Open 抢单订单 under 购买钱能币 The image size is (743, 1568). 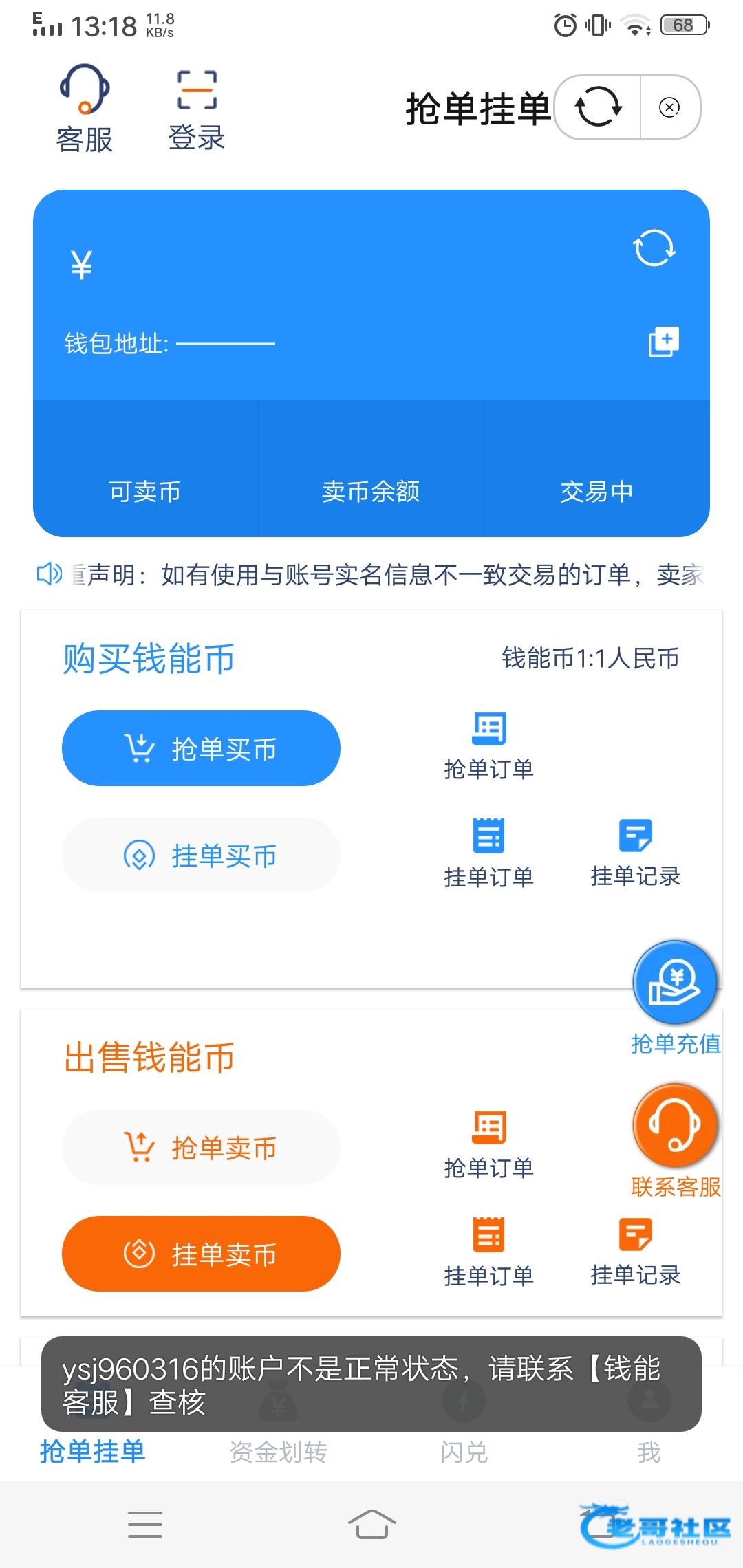tap(489, 746)
